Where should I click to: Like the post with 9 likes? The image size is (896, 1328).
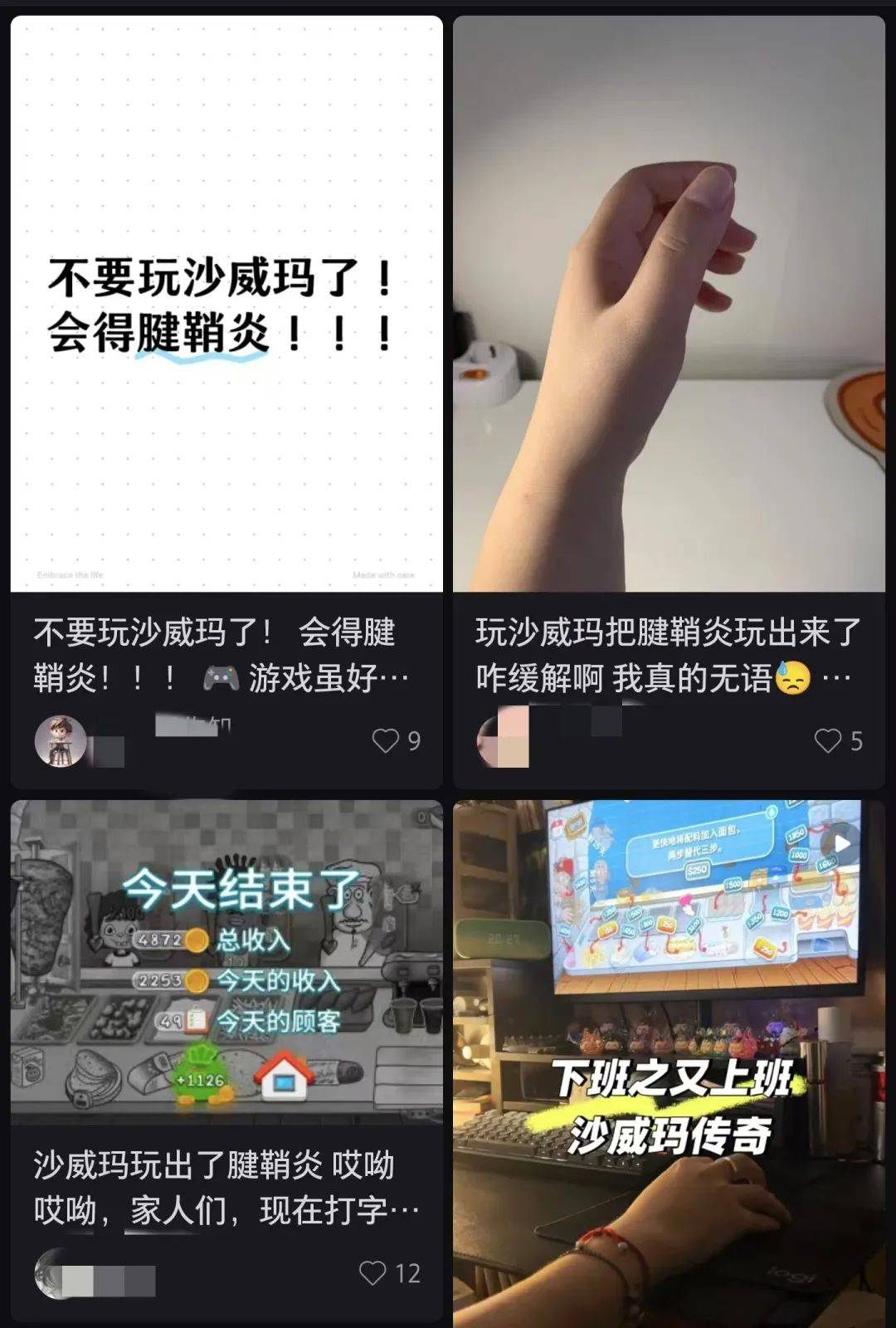386,740
